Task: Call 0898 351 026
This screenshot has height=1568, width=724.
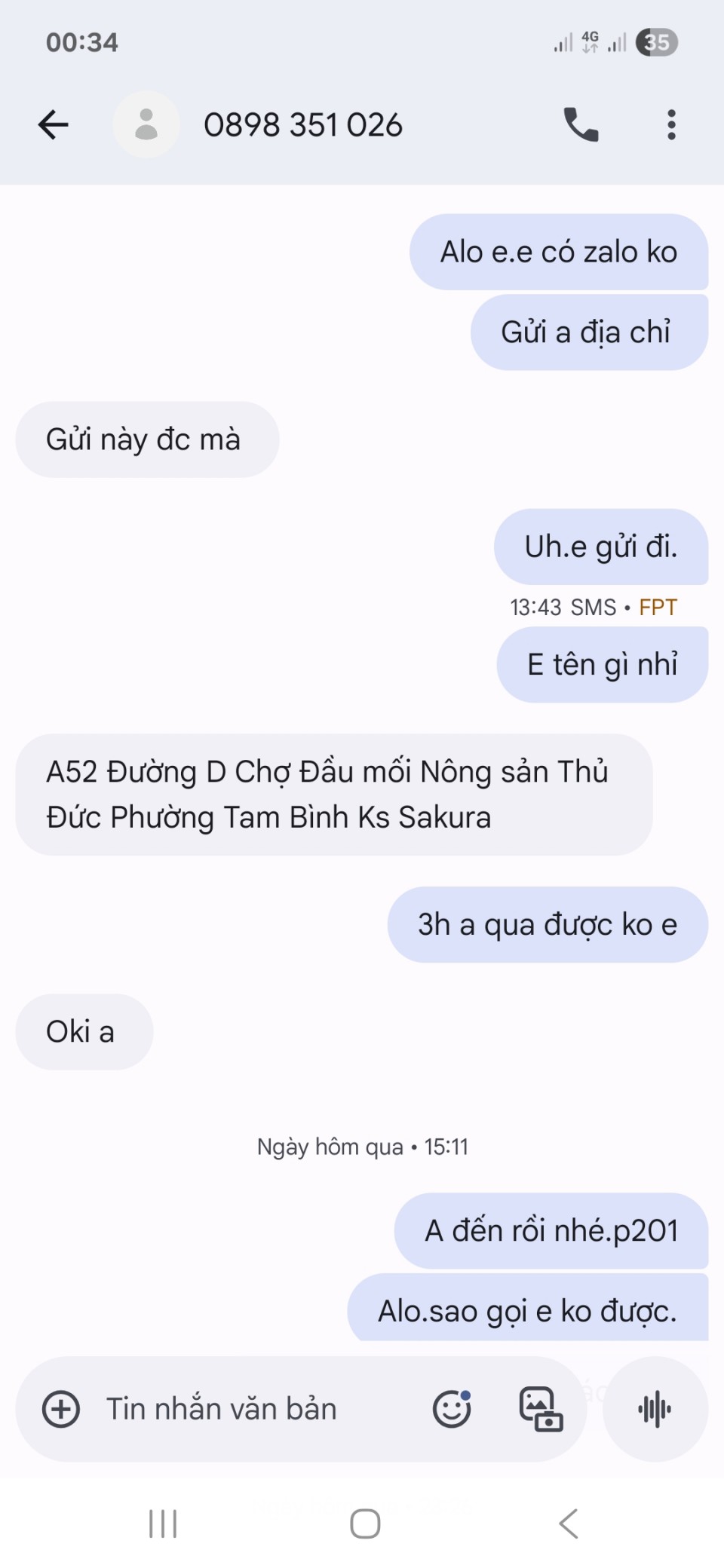Action: coord(581,125)
